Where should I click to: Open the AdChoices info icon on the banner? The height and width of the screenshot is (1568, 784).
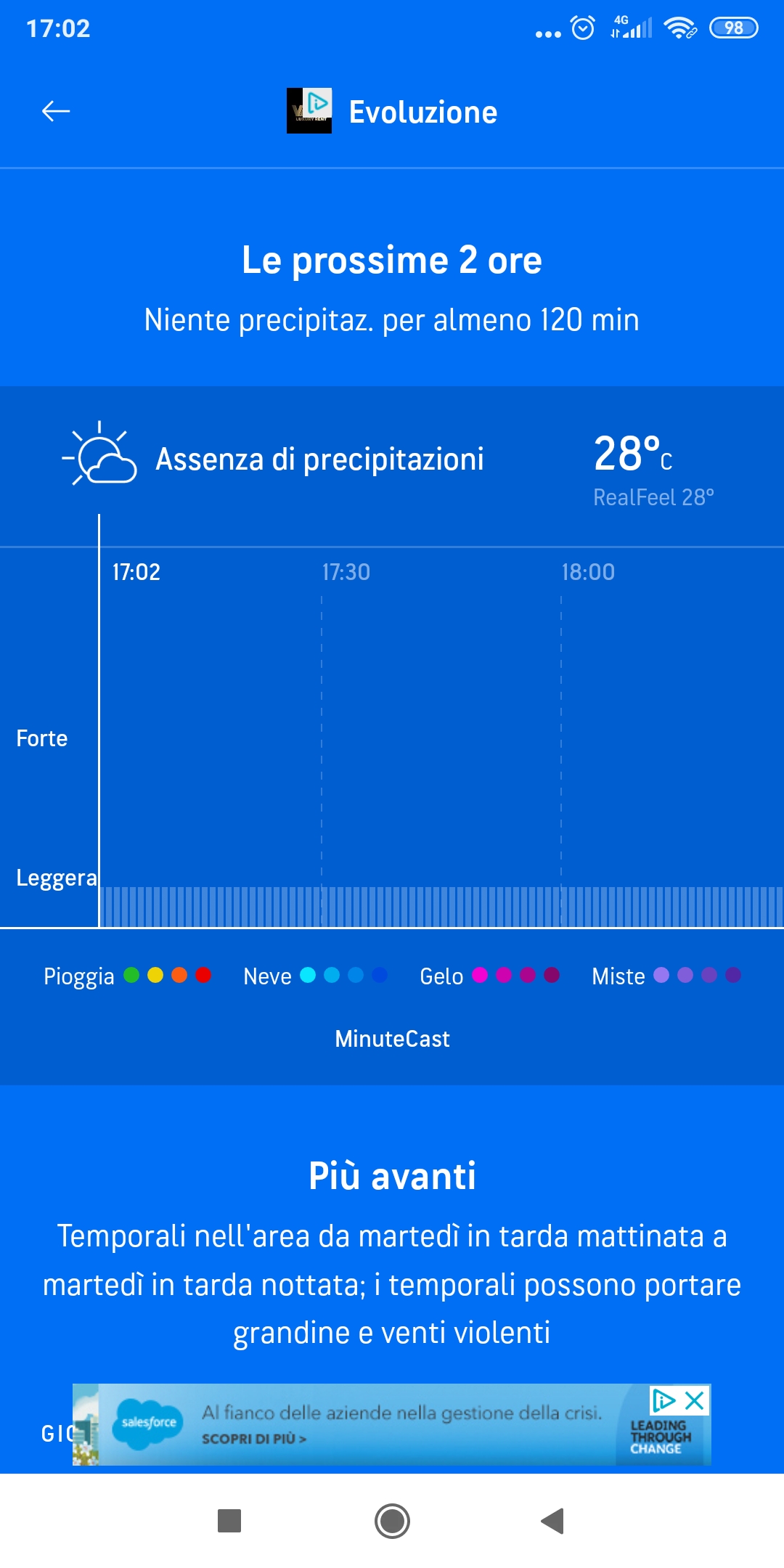664,1400
